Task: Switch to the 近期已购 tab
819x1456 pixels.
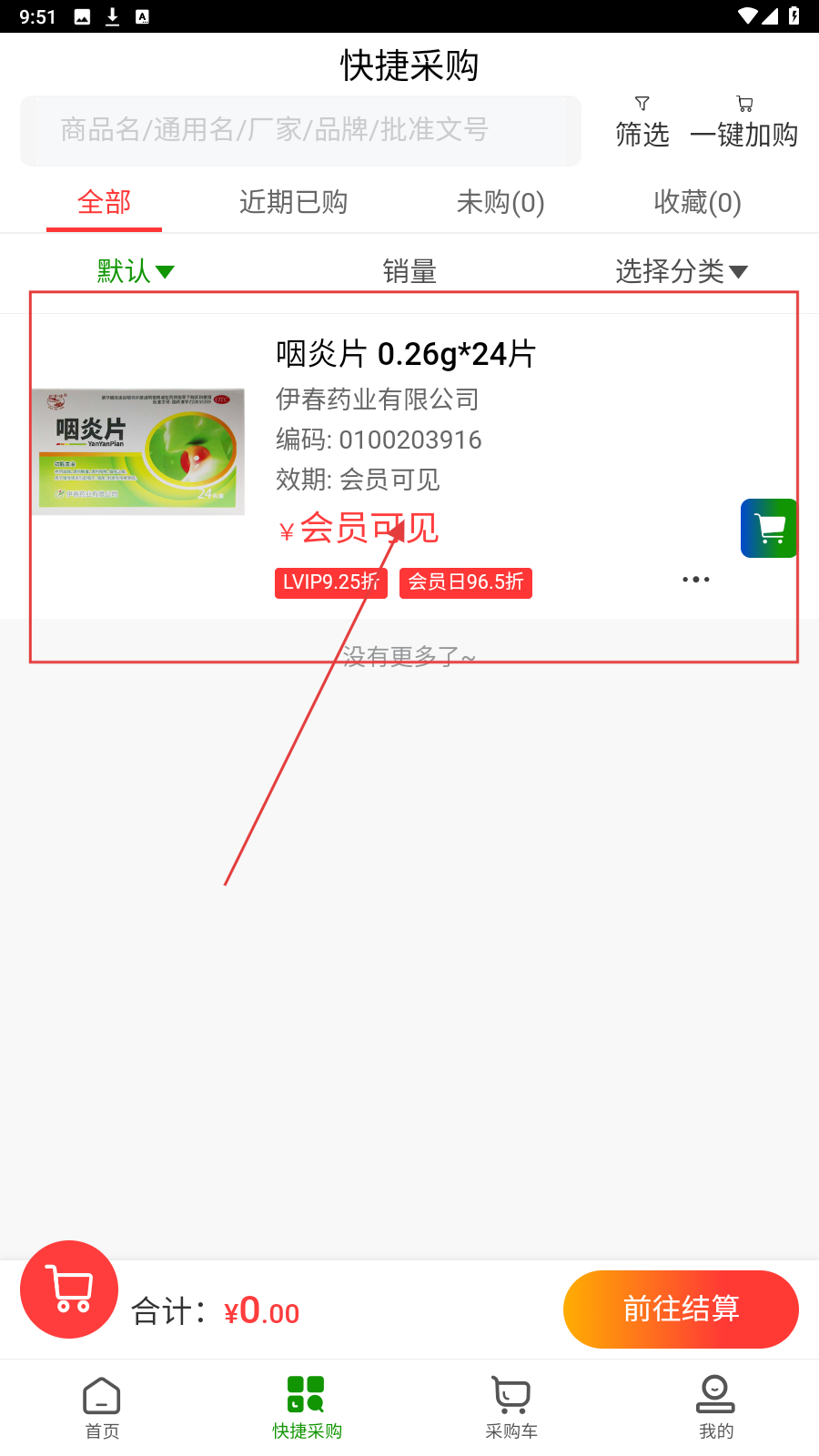Action: point(293,202)
